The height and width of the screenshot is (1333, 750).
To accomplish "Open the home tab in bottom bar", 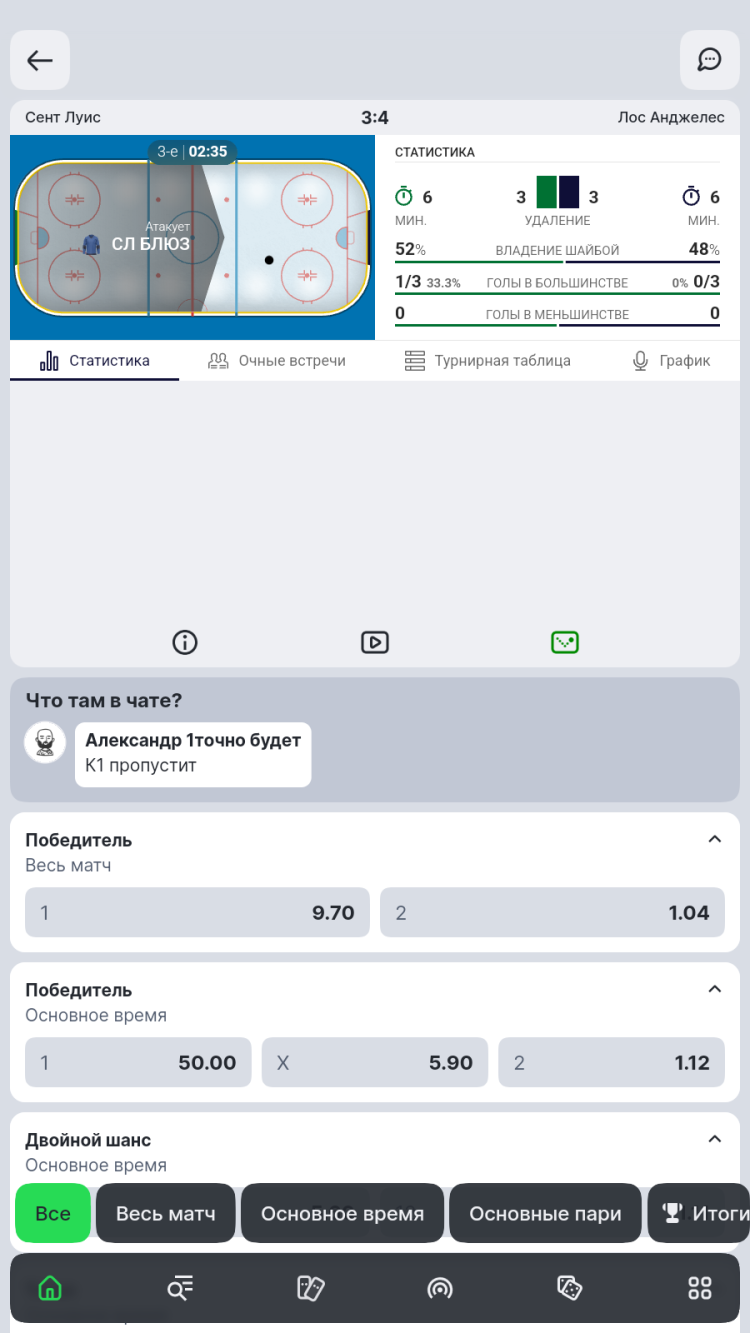I will pos(49,1288).
